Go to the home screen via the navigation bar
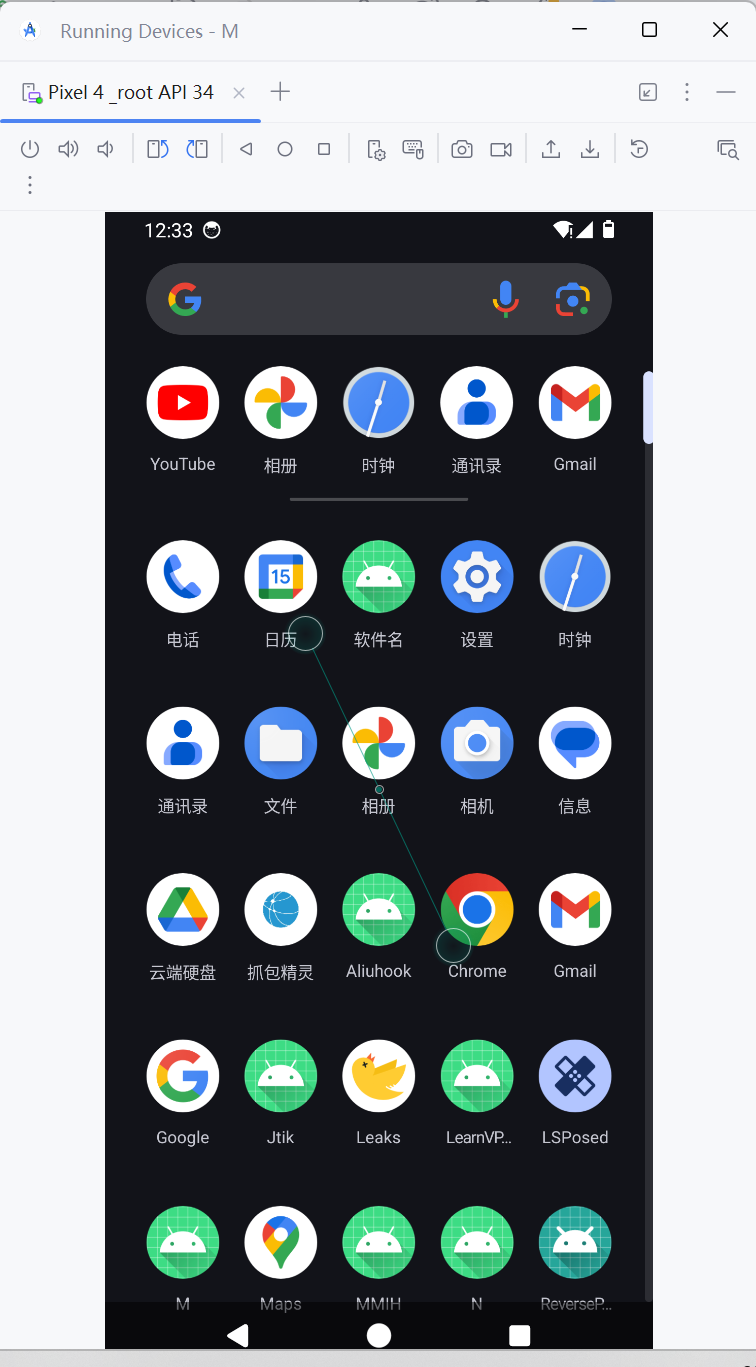756x1367 pixels. pos(379,1335)
